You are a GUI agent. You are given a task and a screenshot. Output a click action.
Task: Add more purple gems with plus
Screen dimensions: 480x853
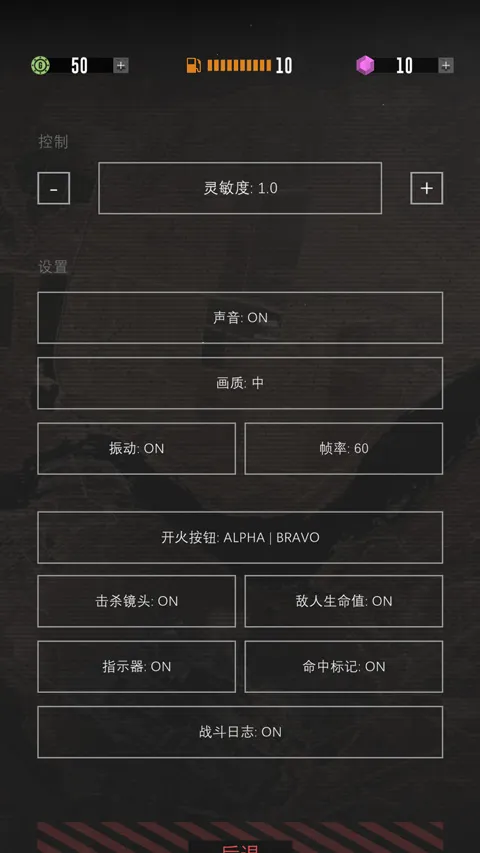pyautogui.click(x=446, y=66)
